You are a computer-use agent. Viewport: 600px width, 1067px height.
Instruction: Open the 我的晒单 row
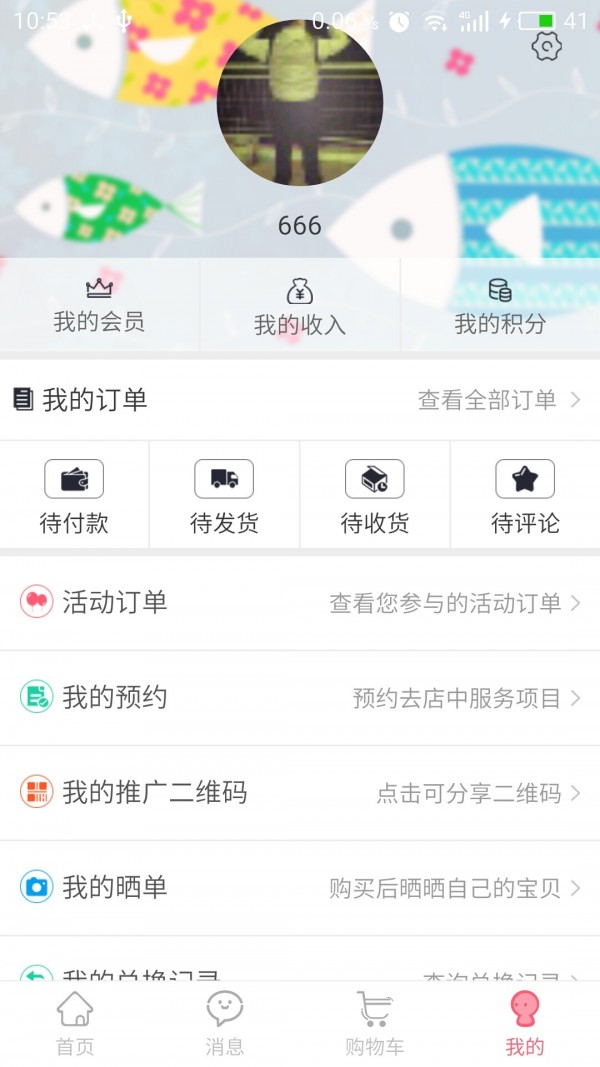coord(300,887)
